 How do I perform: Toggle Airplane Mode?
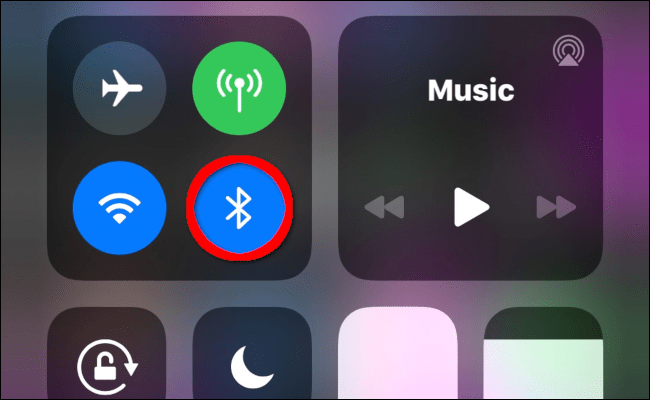point(117,90)
